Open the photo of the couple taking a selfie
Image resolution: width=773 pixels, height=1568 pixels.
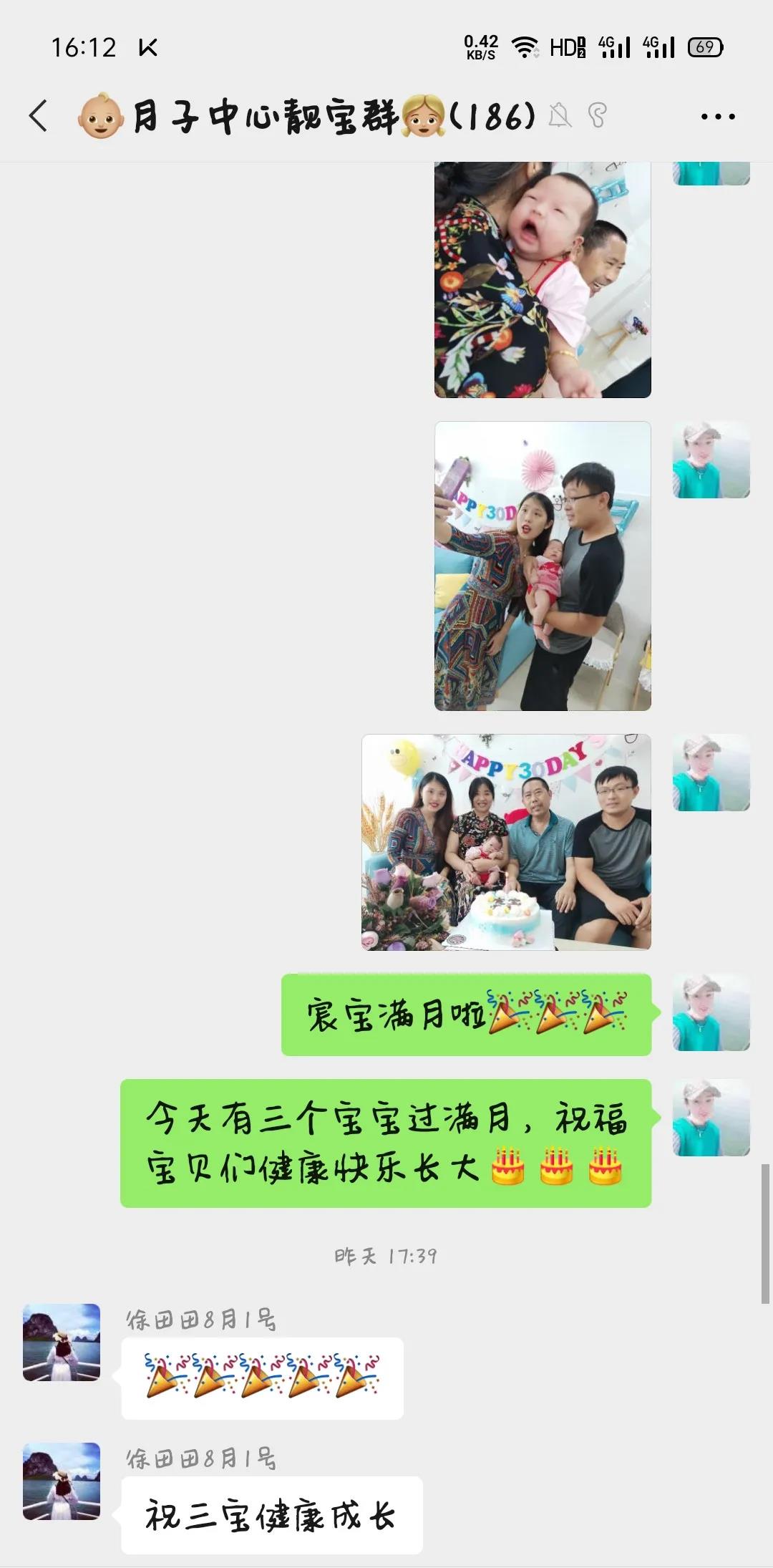coord(543,566)
